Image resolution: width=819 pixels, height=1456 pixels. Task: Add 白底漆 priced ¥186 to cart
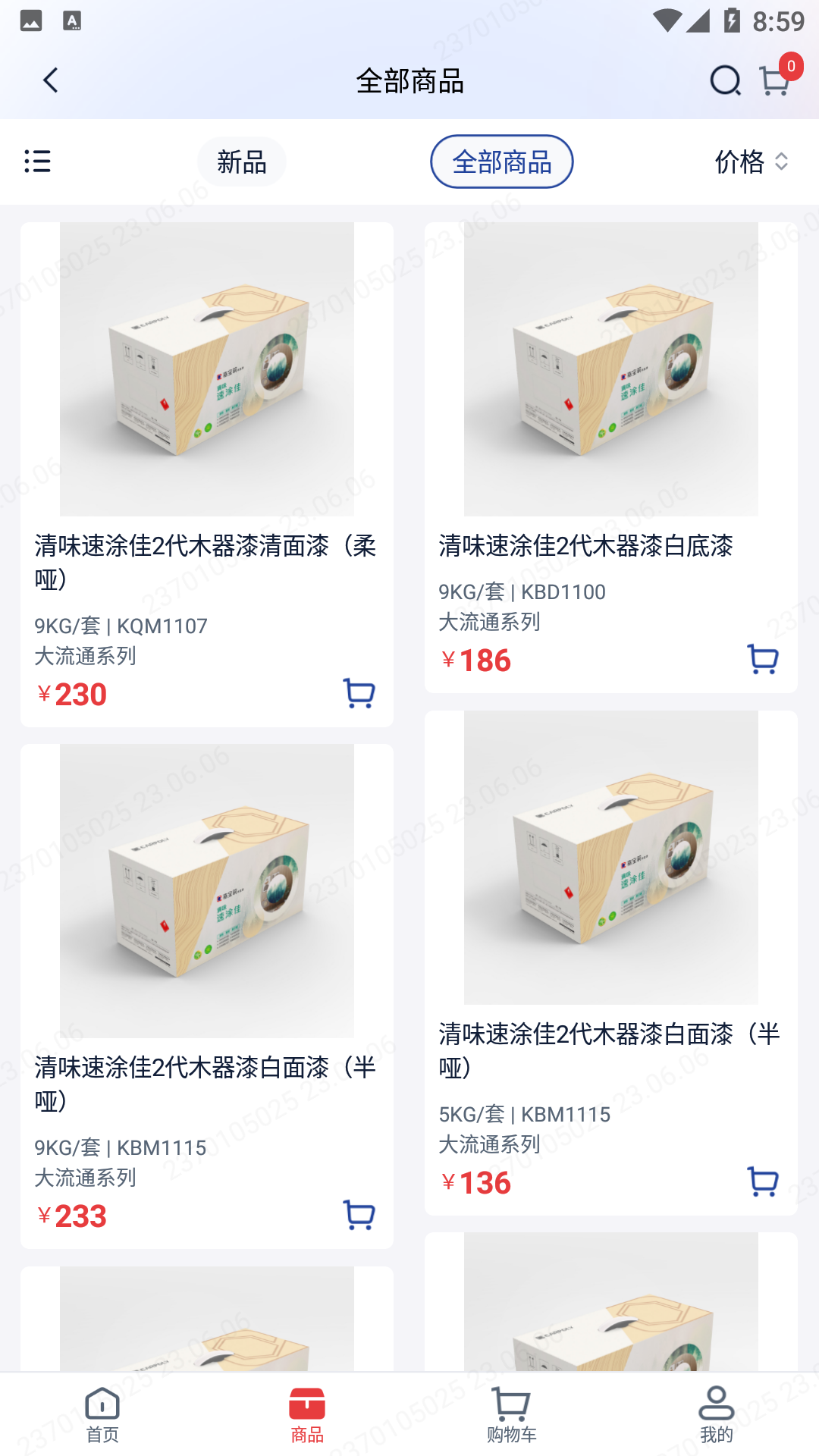coord(763,659)
